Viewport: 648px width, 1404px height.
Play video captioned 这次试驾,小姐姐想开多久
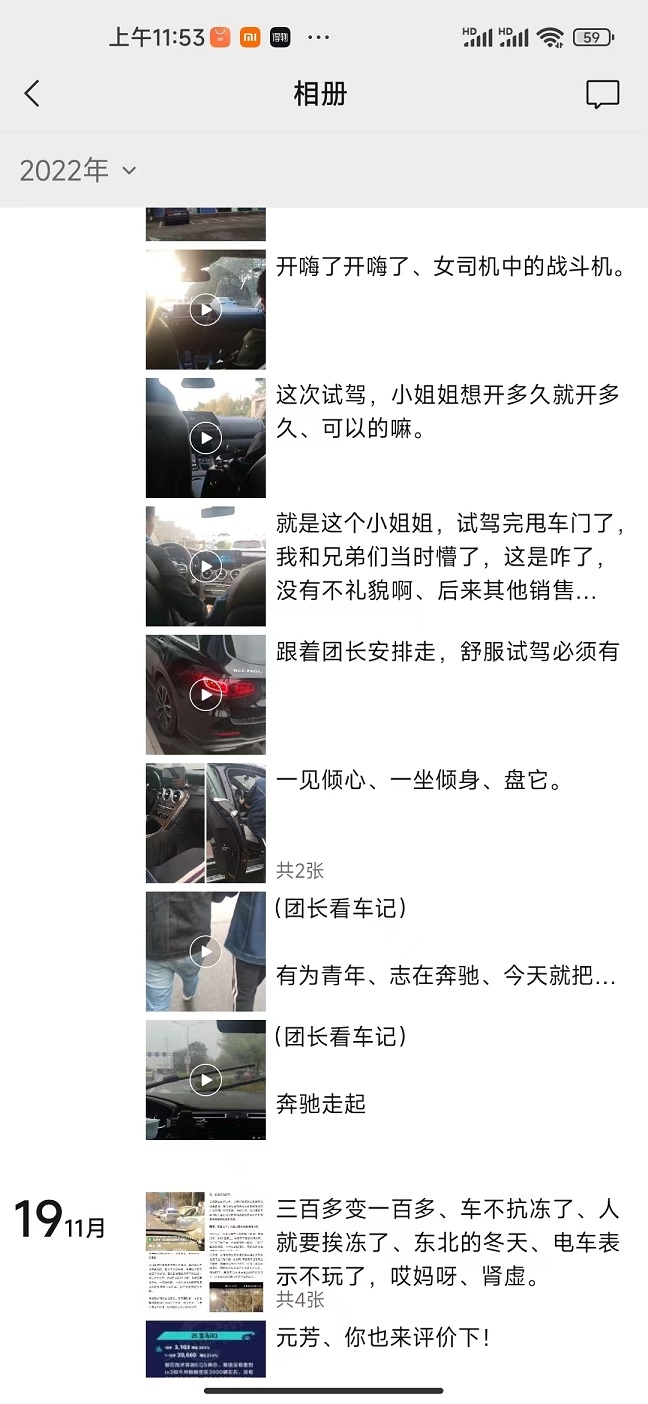pos(206,437)
